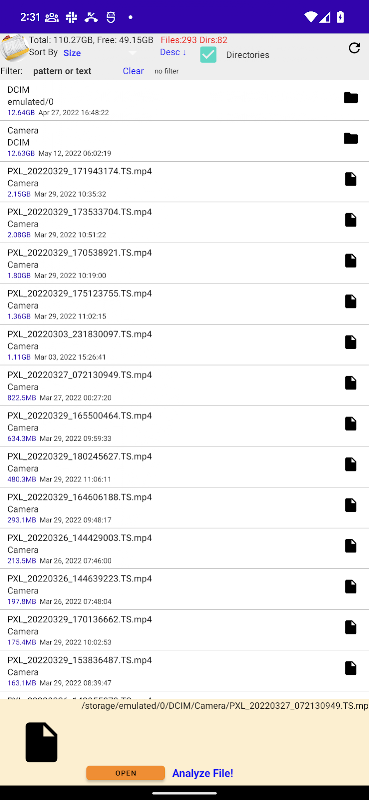
Task: Select PXL_20220326_144429003.TS.mp4
Action: point(184,549)
